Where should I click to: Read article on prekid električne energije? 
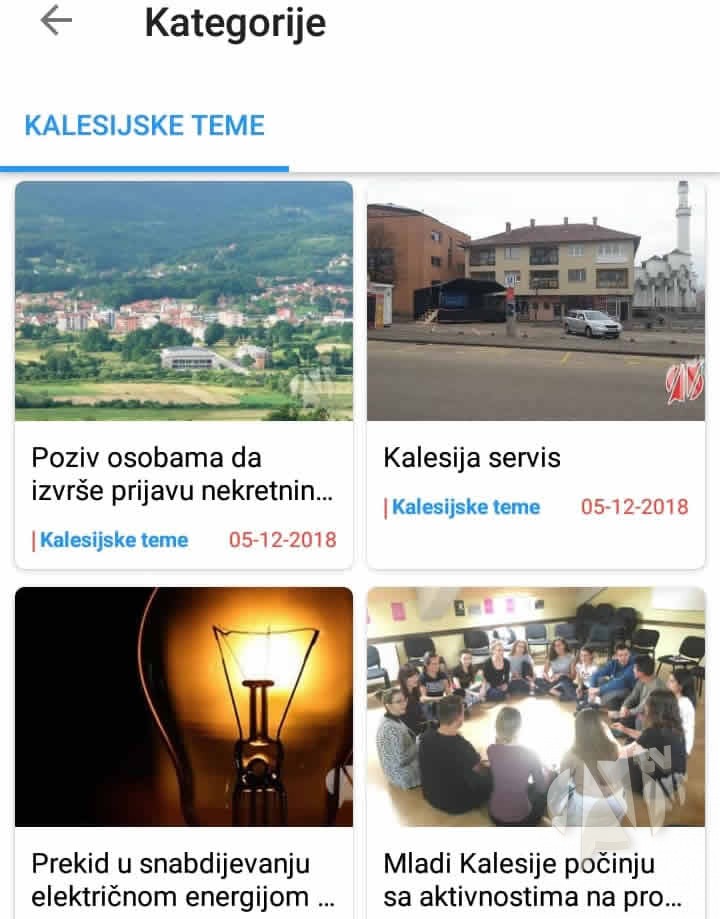tap(184, 878)
